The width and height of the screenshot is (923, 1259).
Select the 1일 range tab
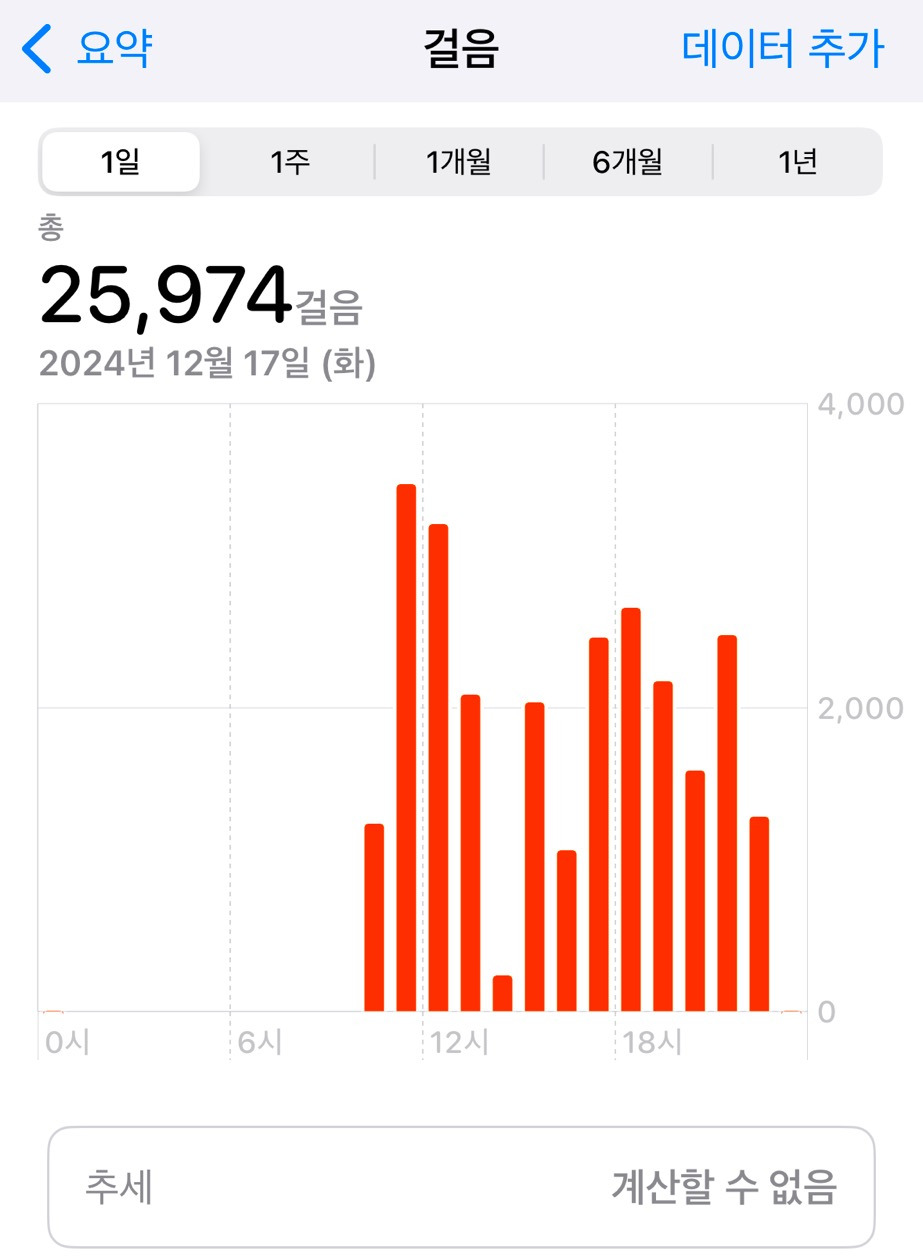[x=120, y=161]
